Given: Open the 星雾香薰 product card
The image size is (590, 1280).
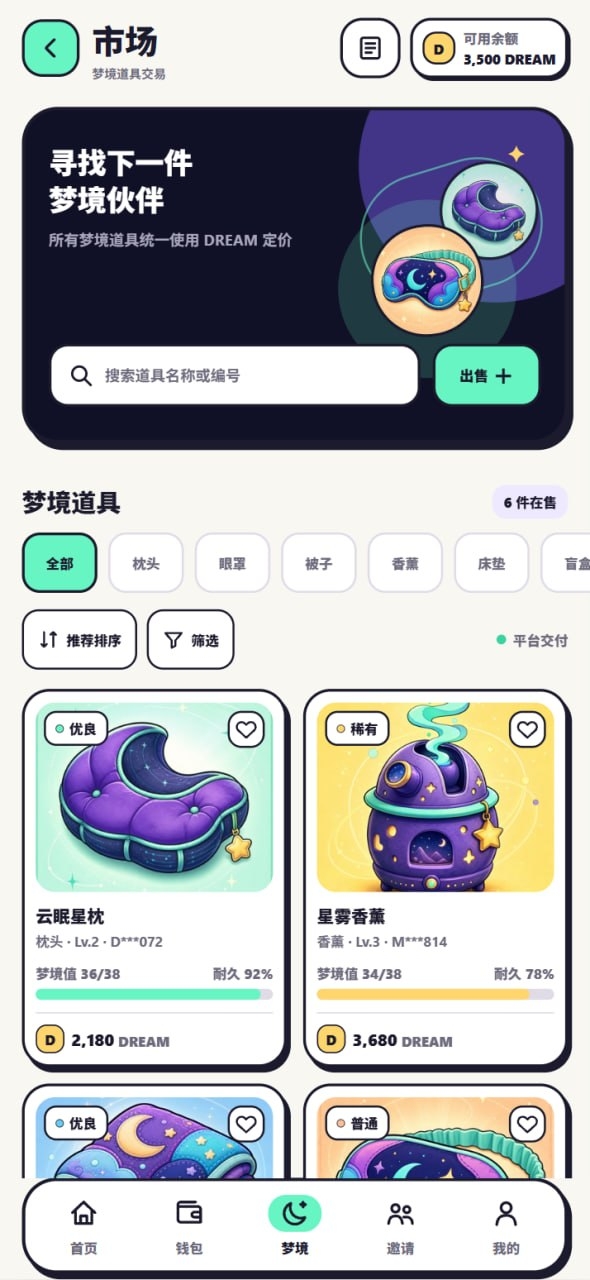Looking at the screenshot, I should (435, 877).
